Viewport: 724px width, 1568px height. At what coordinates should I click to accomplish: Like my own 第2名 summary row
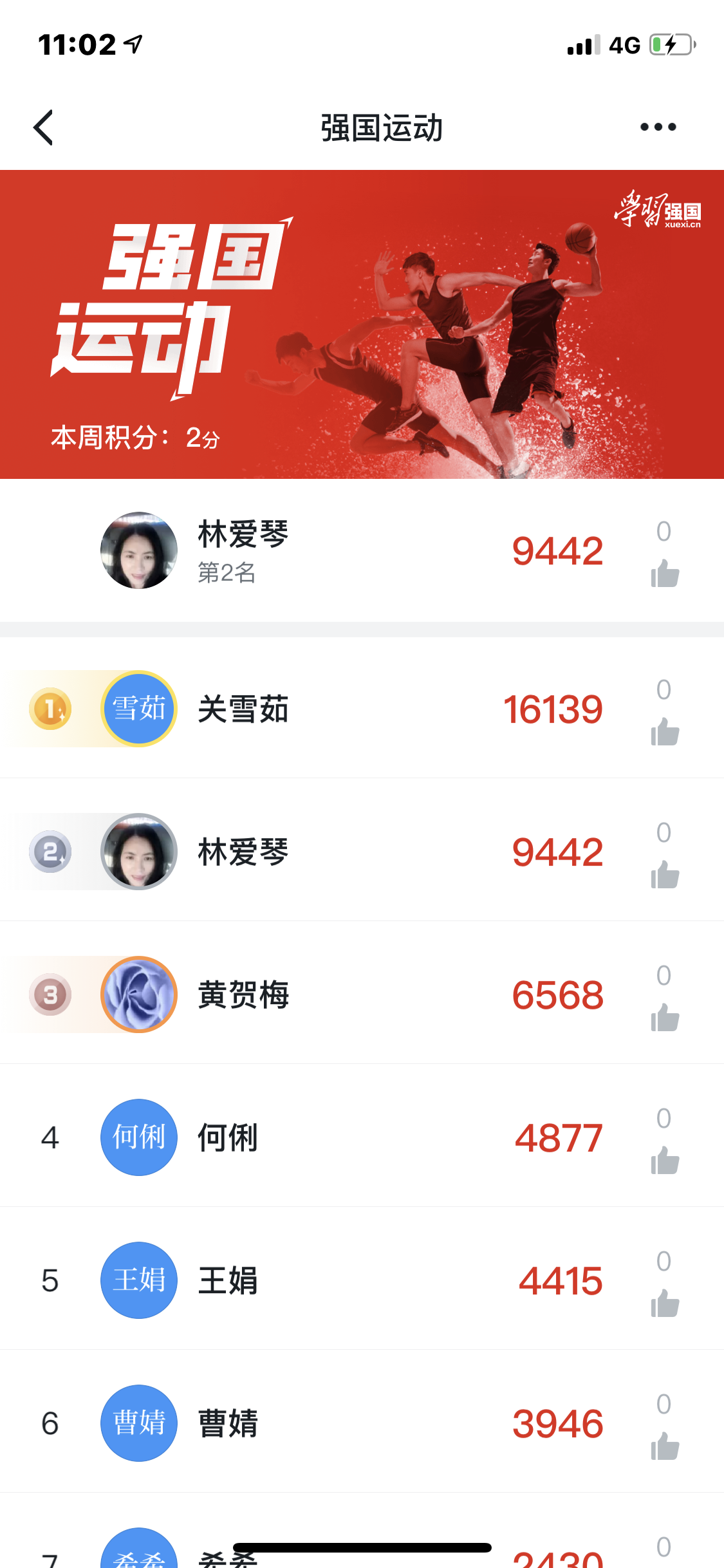point(665,574)
